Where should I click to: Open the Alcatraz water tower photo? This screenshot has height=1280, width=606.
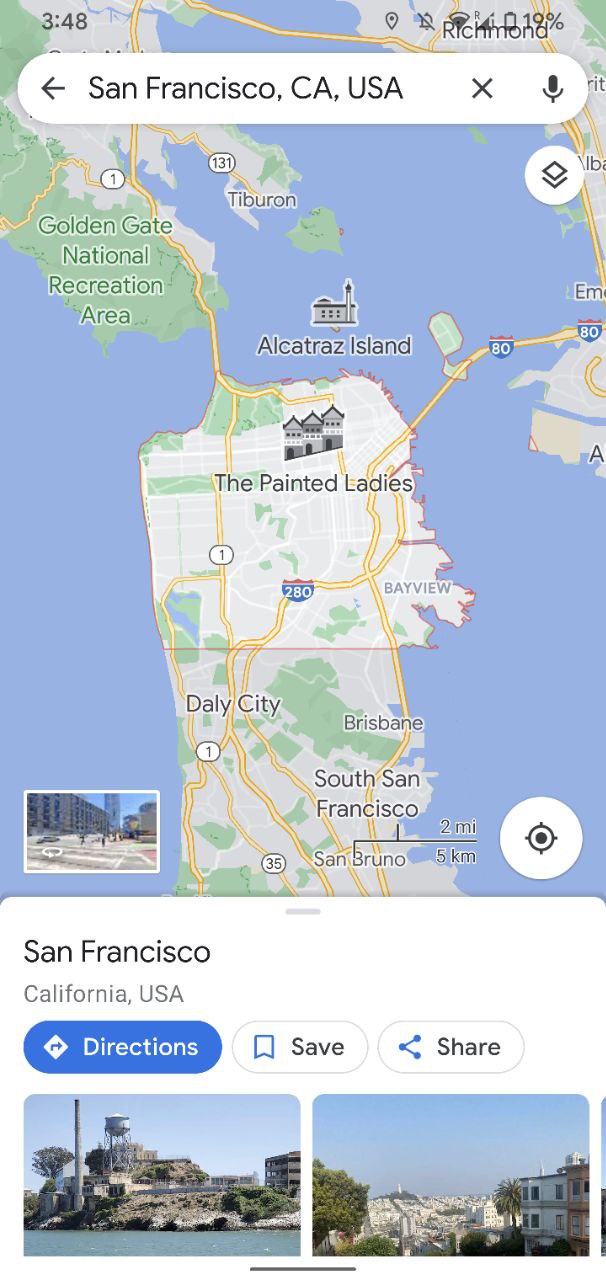pos(162,1175)
